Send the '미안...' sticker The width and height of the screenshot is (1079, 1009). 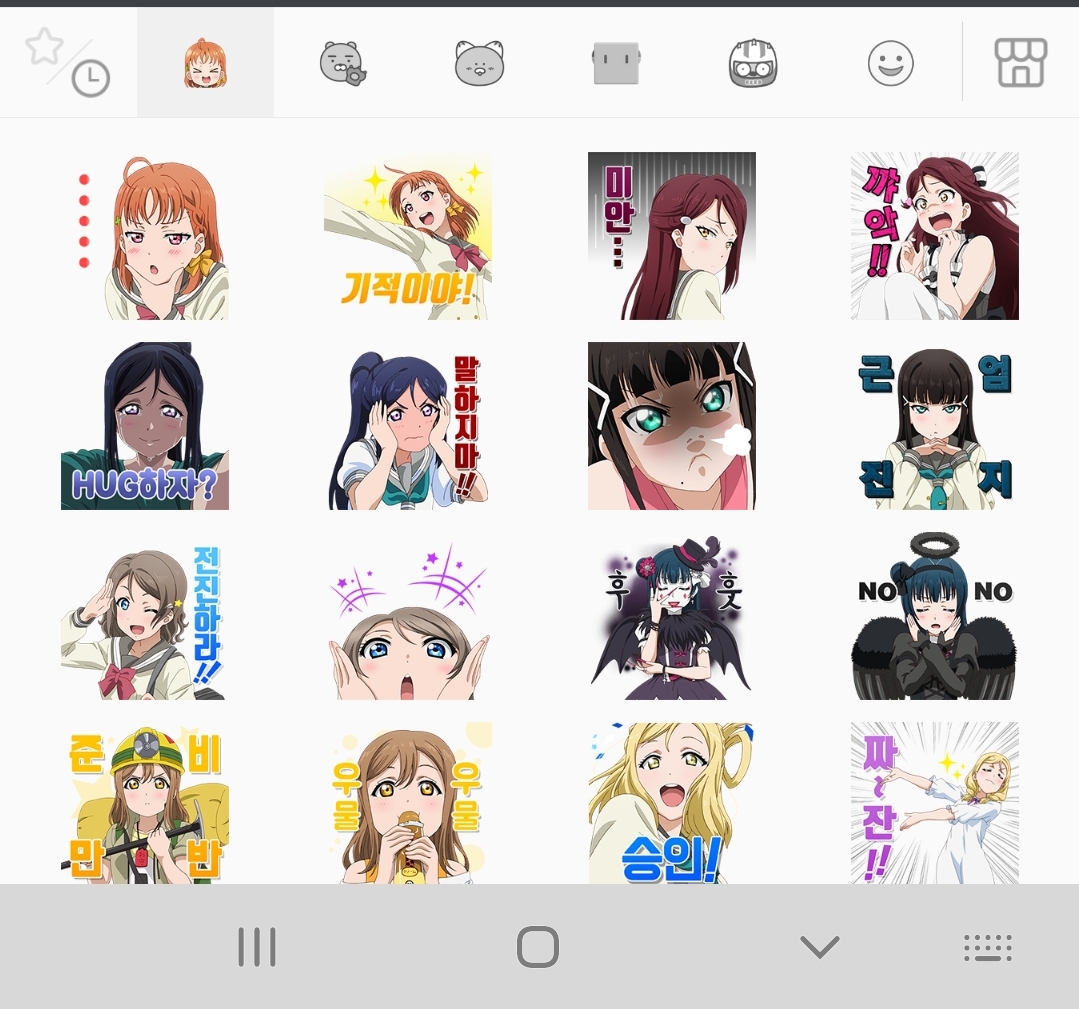[x=671, y=236]
